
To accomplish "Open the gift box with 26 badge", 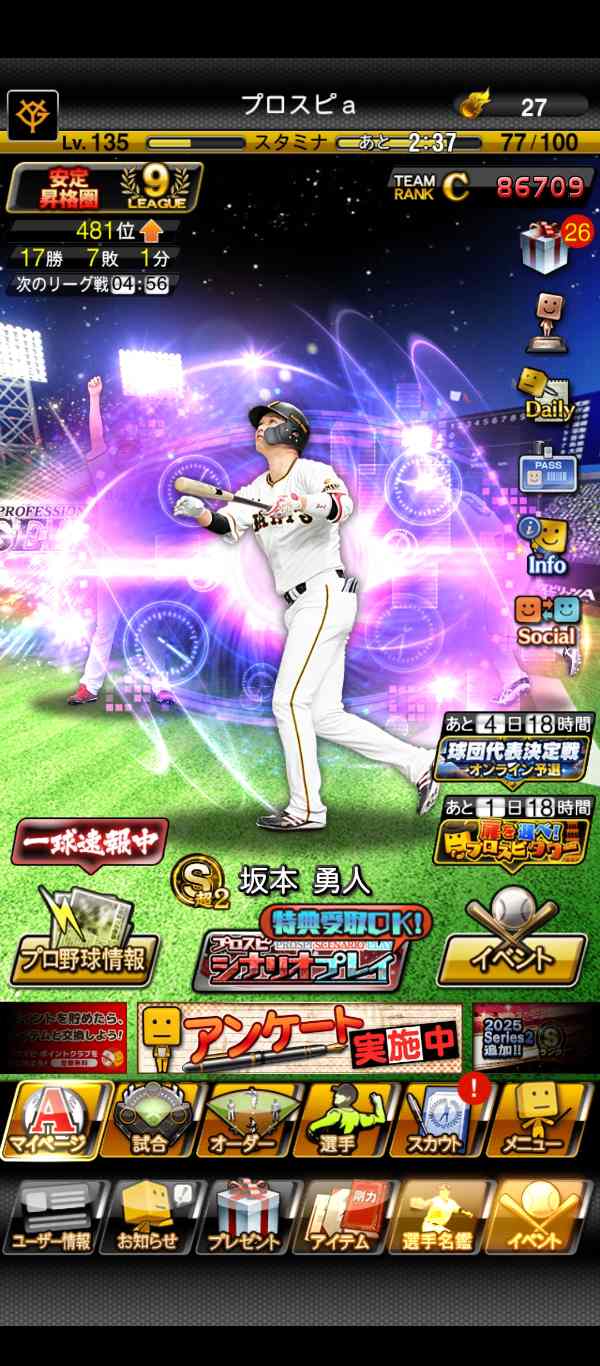I will click(x=545, y=247).
